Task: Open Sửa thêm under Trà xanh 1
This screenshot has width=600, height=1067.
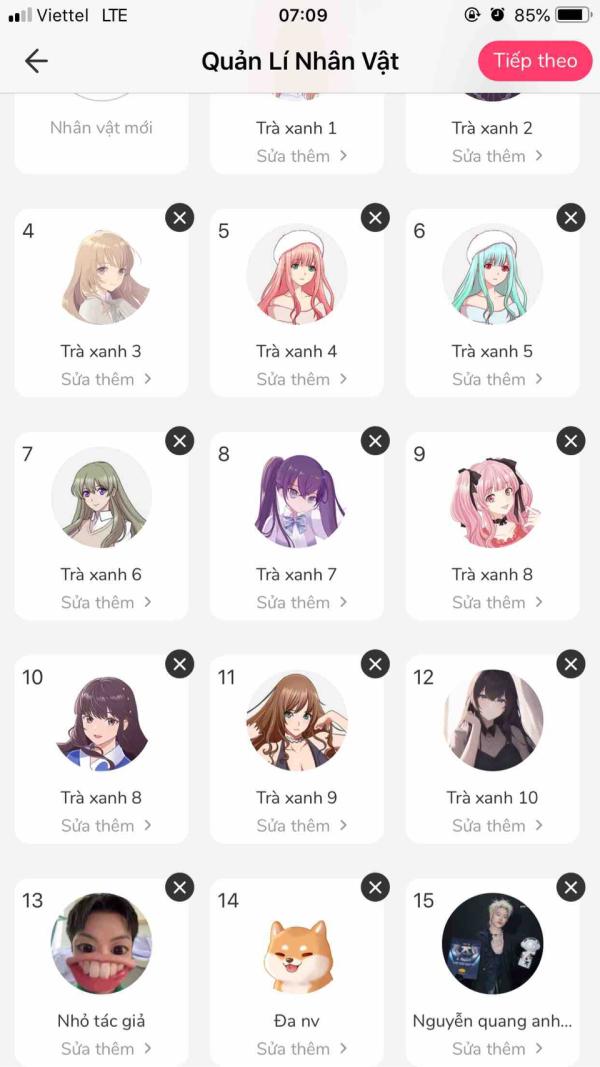Action: tap(301, 156)
